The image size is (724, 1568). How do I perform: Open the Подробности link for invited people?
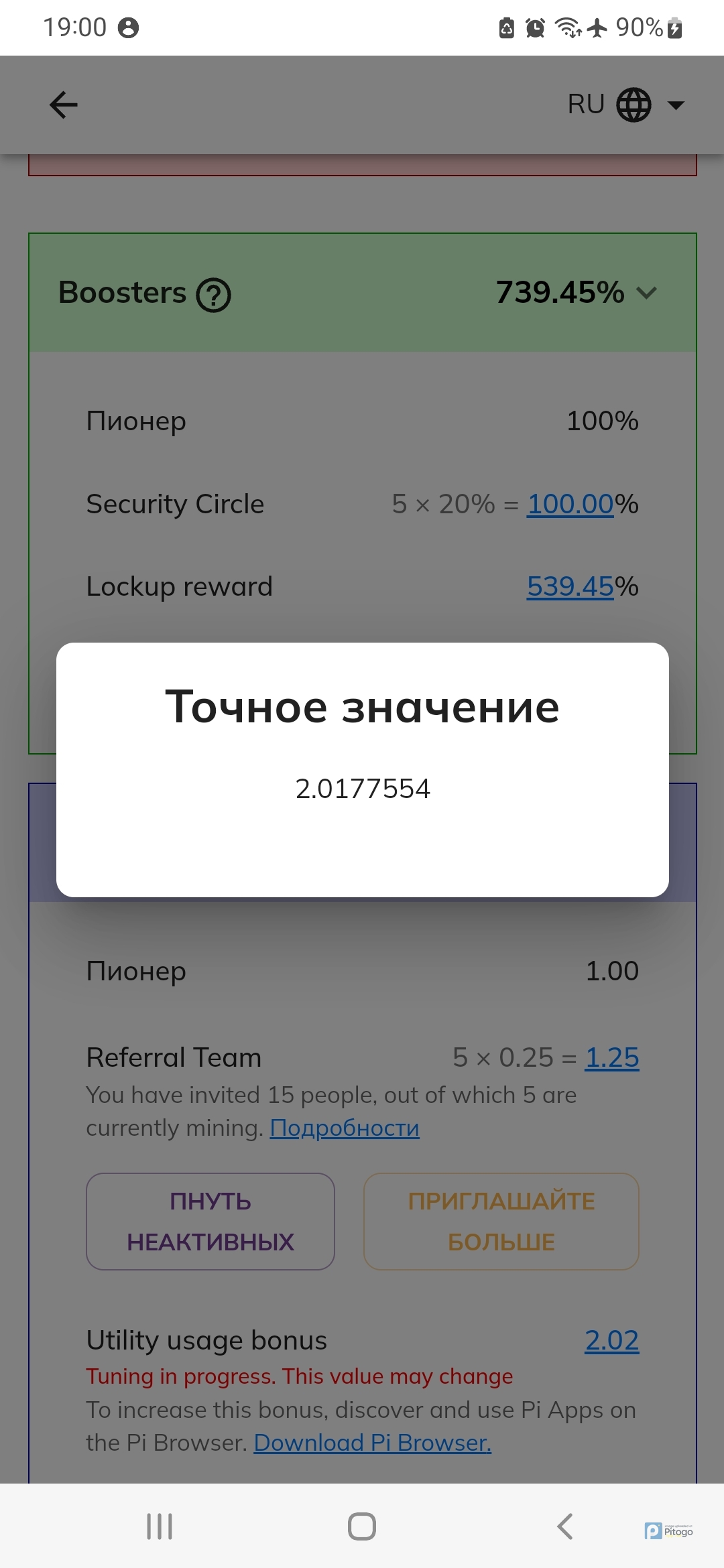coord(345,1128)
